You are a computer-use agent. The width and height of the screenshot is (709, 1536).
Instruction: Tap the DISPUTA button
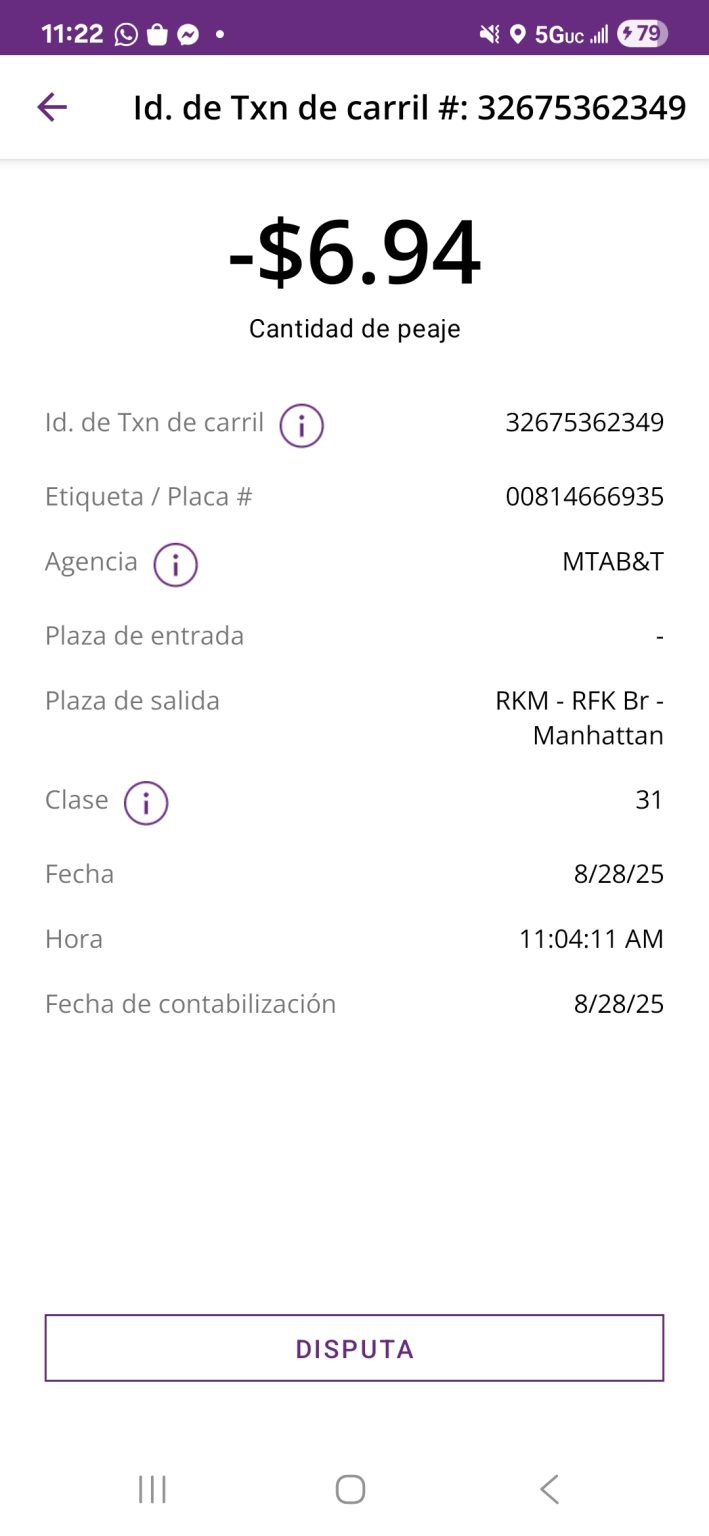(x=354, y=1348)
